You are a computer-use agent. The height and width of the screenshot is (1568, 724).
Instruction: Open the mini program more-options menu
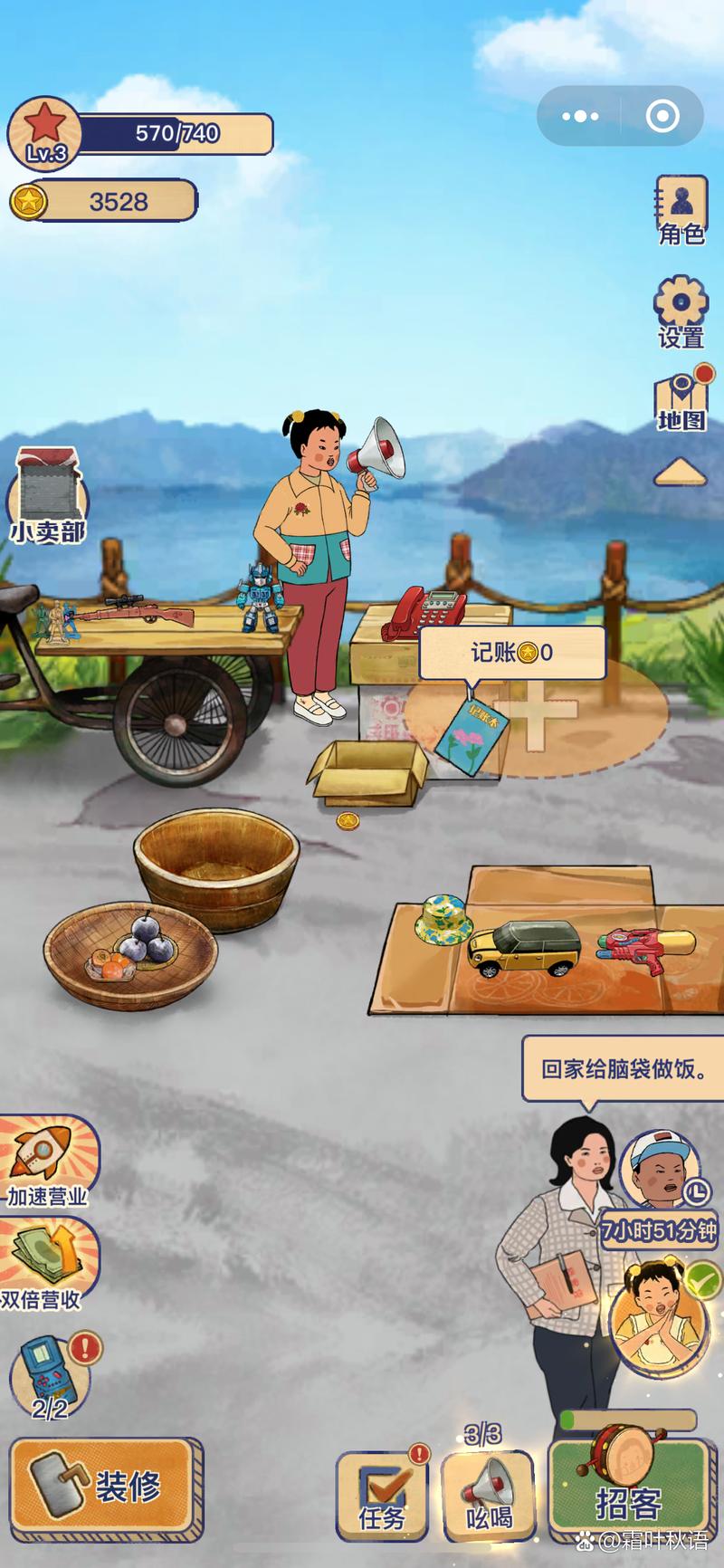pos(580,116)
